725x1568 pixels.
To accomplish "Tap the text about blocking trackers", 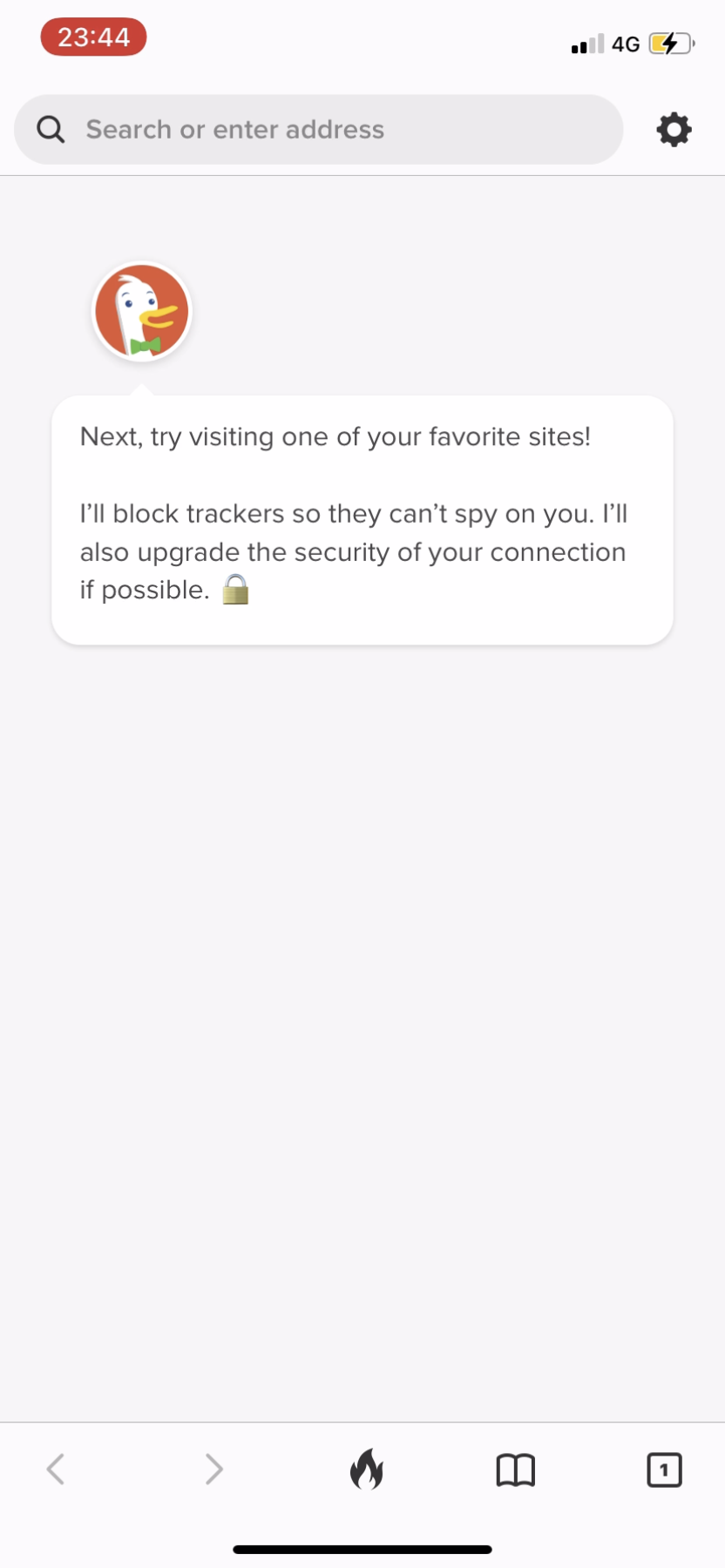I will pos(353,551).
